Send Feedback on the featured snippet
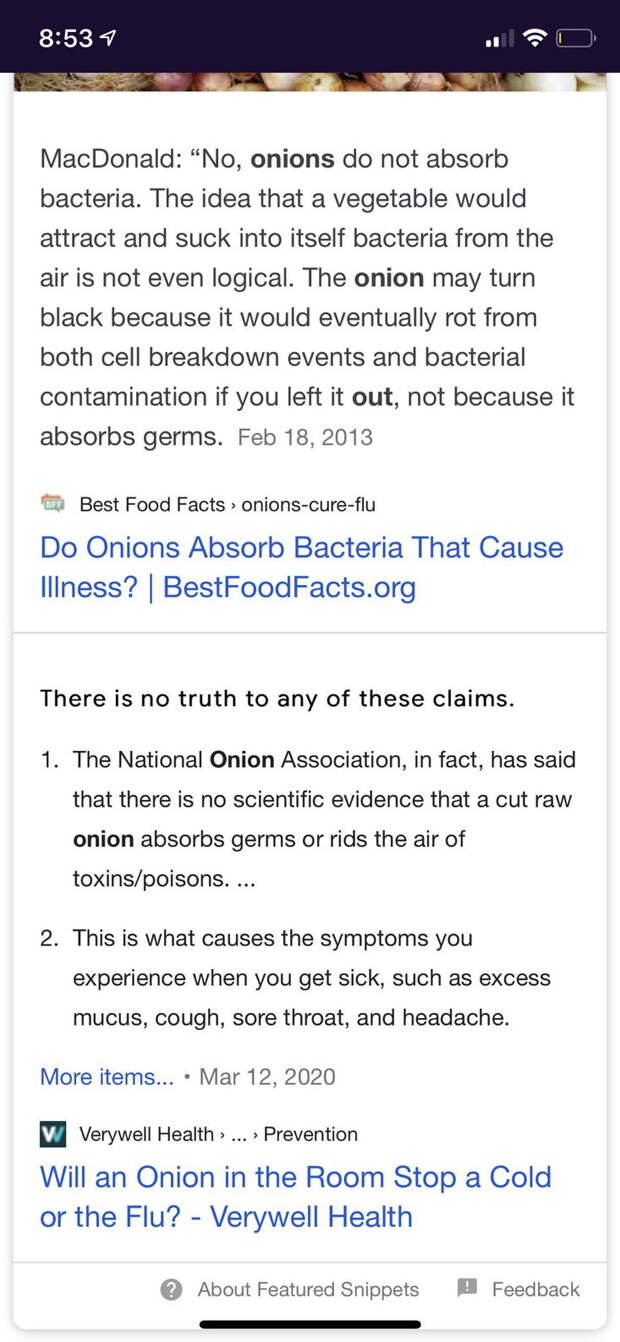This screenshot has width=620, height=1342. click(x=518, y=1290)
